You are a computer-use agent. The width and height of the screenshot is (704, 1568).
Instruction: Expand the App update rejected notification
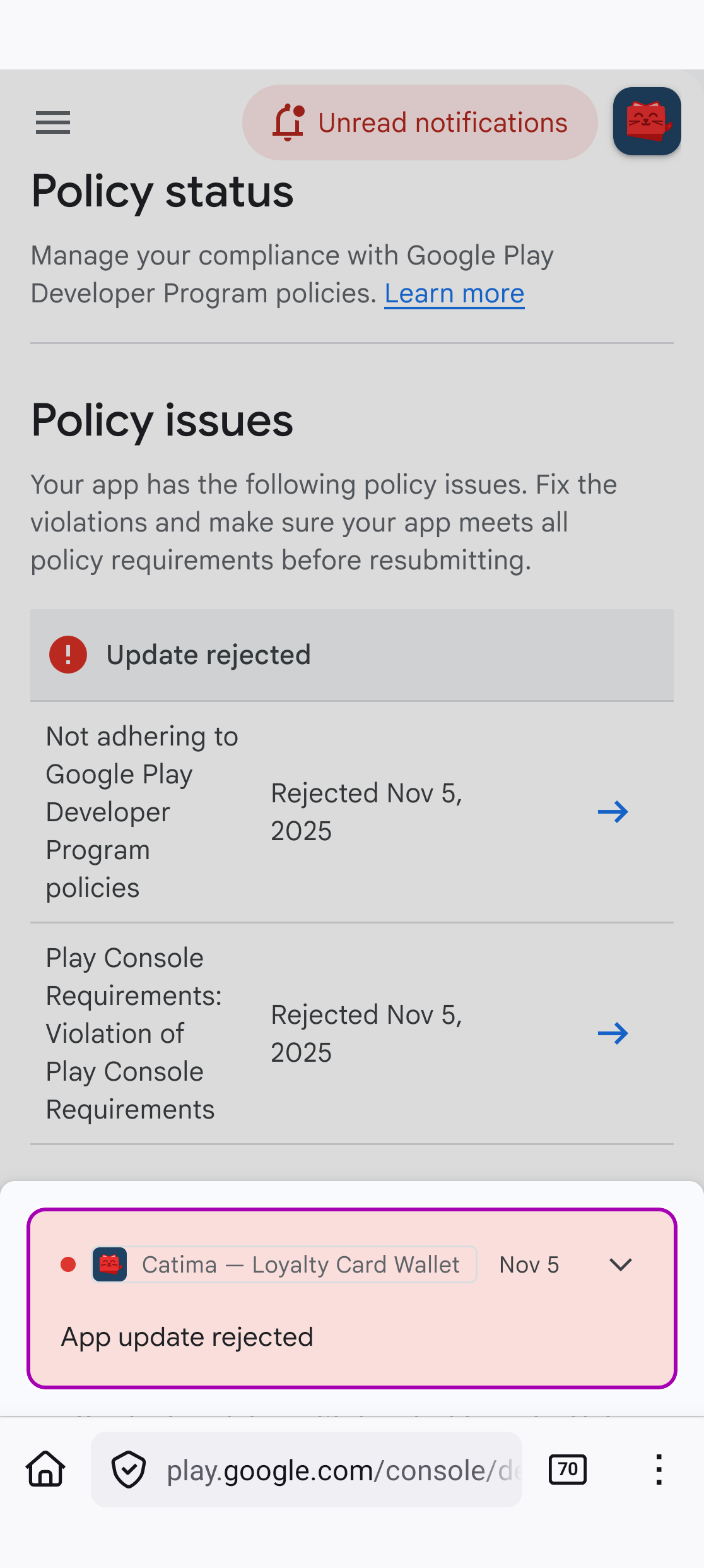pyautogui.click(x=621, y=1264)
